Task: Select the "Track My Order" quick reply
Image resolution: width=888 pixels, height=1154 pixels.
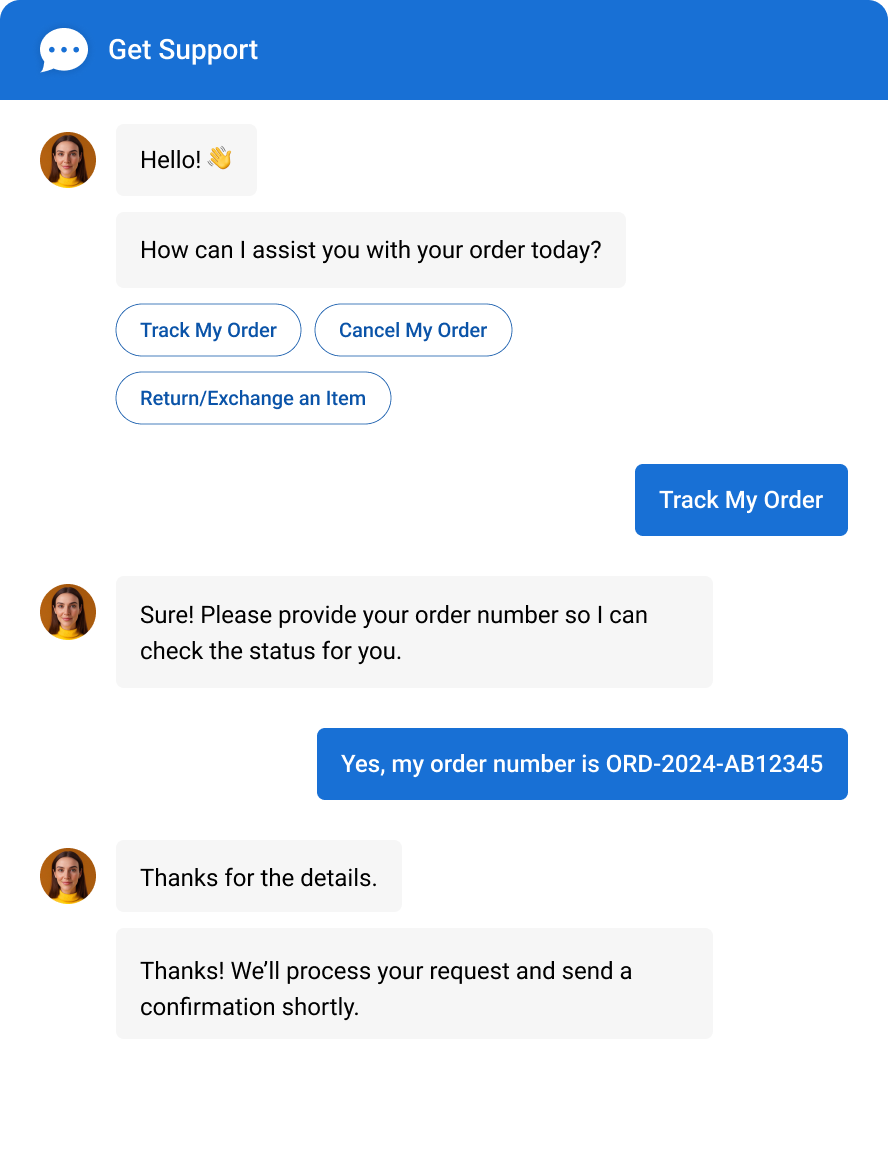Action: point(208,330)
